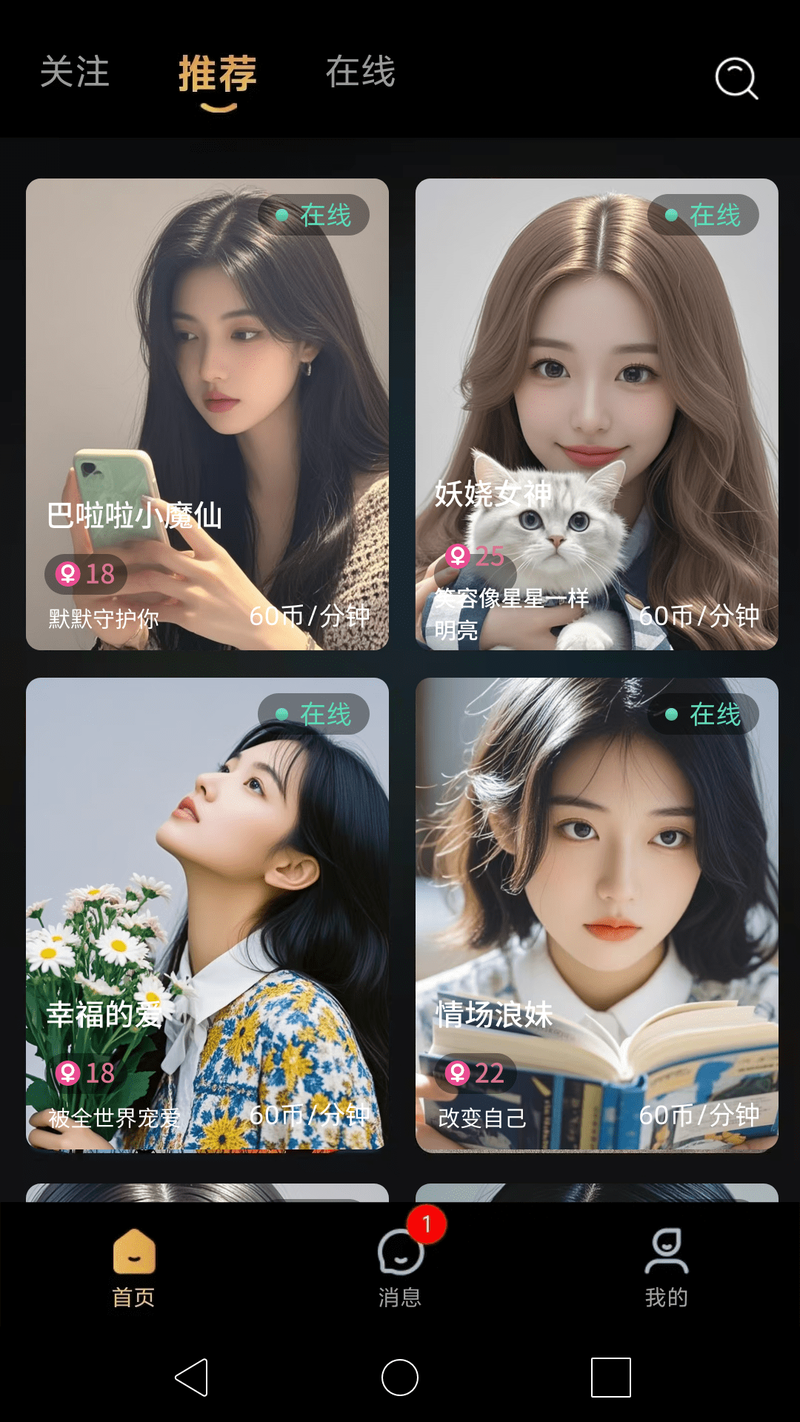
Task: View 幸福的爱's profile card
Action: (x=207, y=914)
